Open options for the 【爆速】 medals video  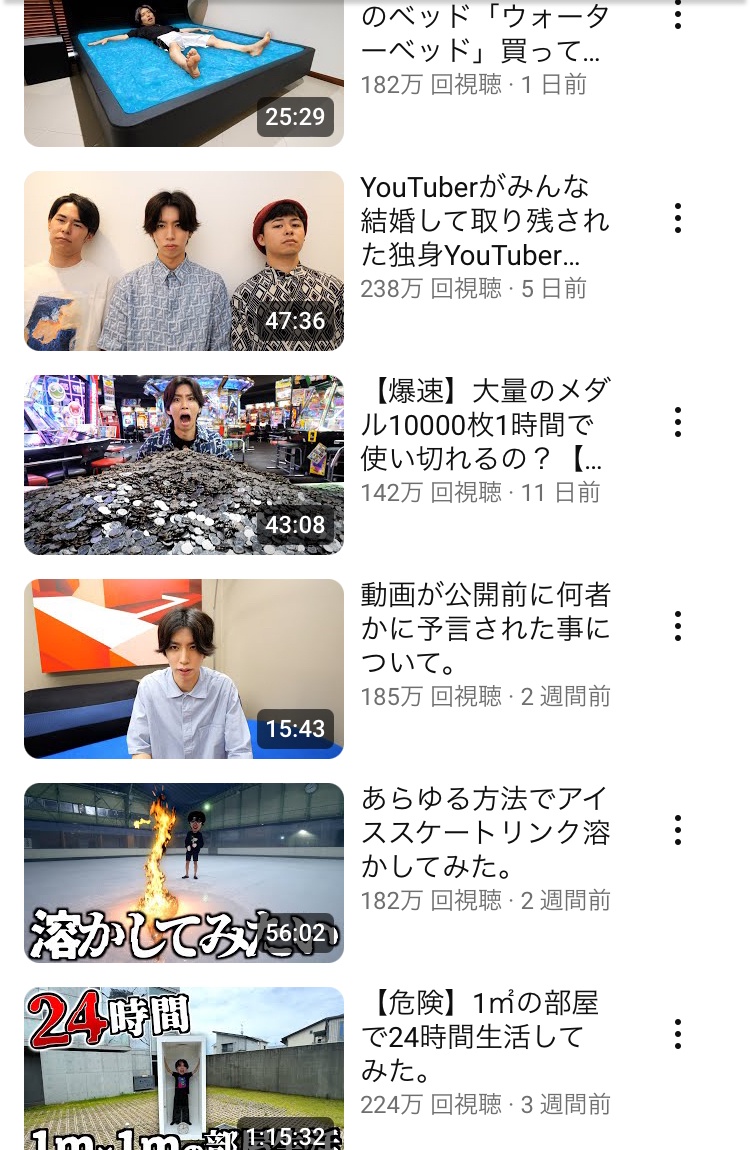pyautogui.click(x=678, y=422)
